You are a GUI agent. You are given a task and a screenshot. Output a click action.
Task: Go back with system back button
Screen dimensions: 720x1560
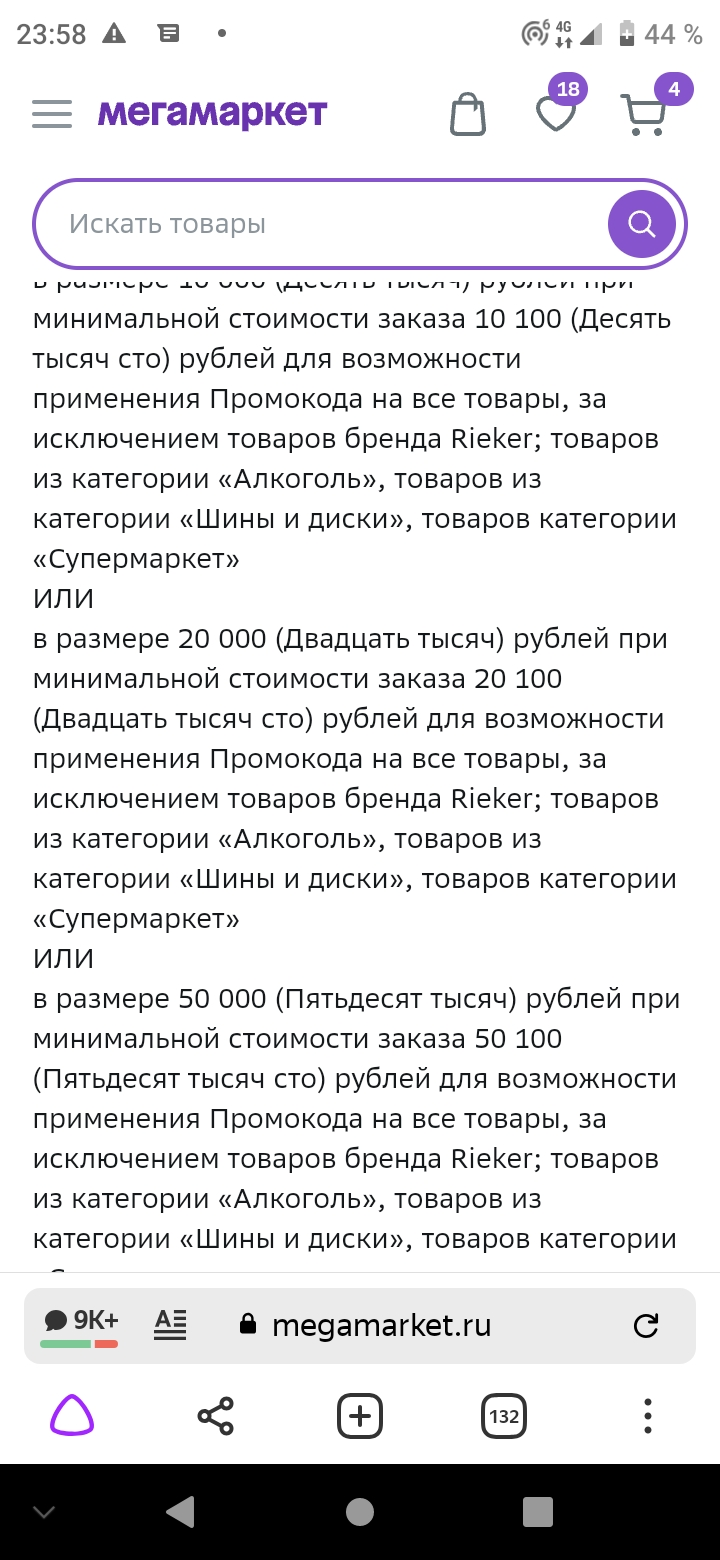(x=180, y=1511)
